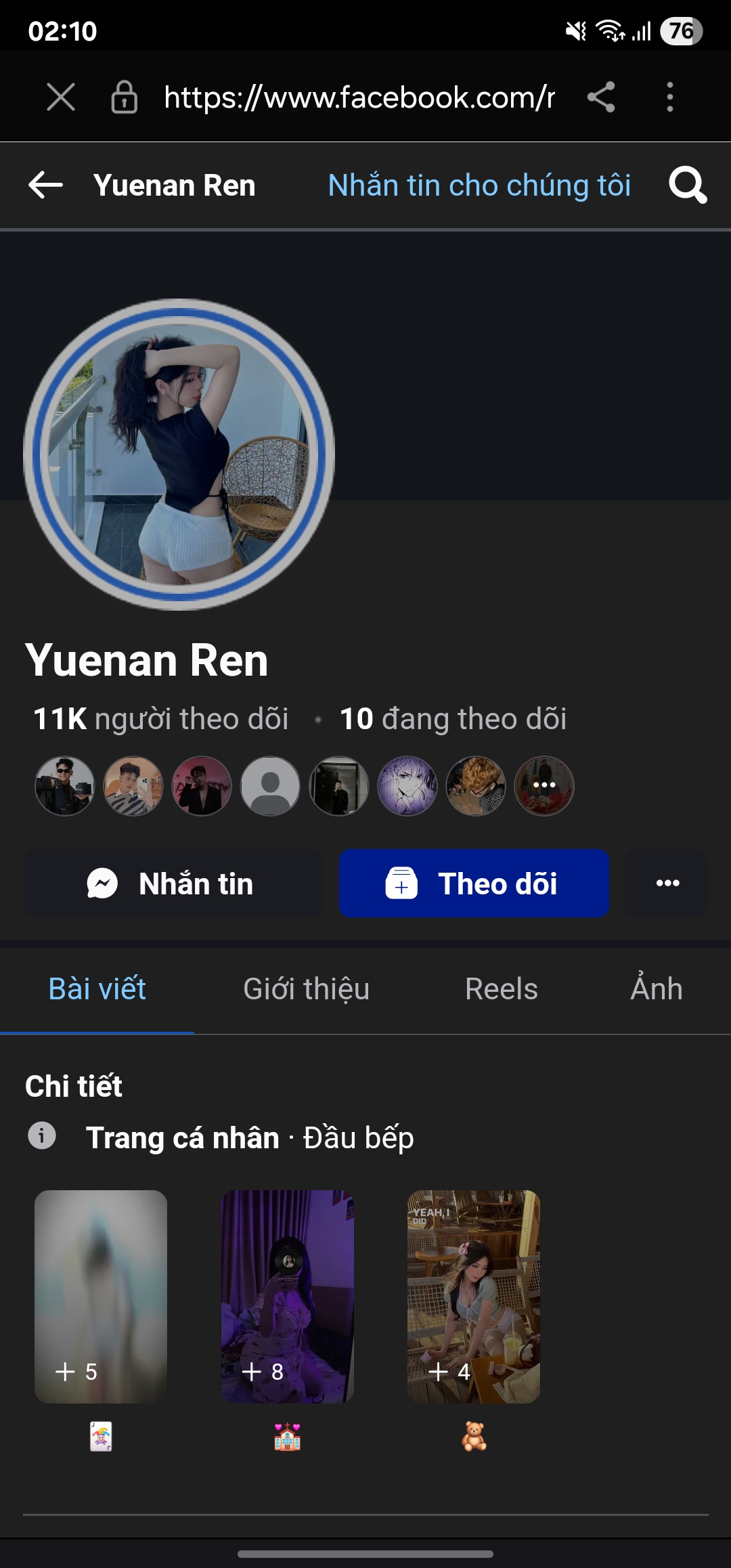Open the highlight album marked '+ 4'
Viewport: 731px width, 1568px height.
474,1296
